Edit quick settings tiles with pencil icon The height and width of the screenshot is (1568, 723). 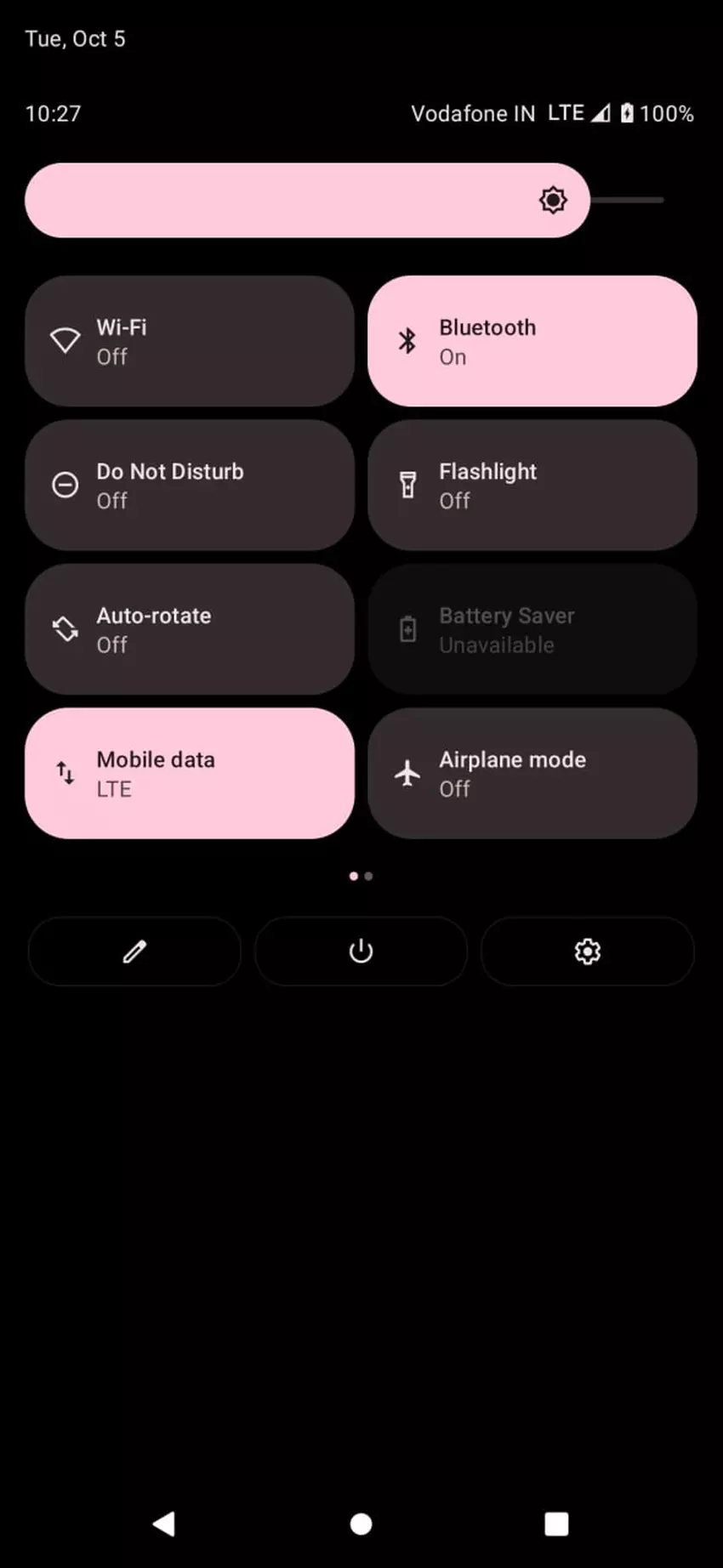(x=134, y=951)
